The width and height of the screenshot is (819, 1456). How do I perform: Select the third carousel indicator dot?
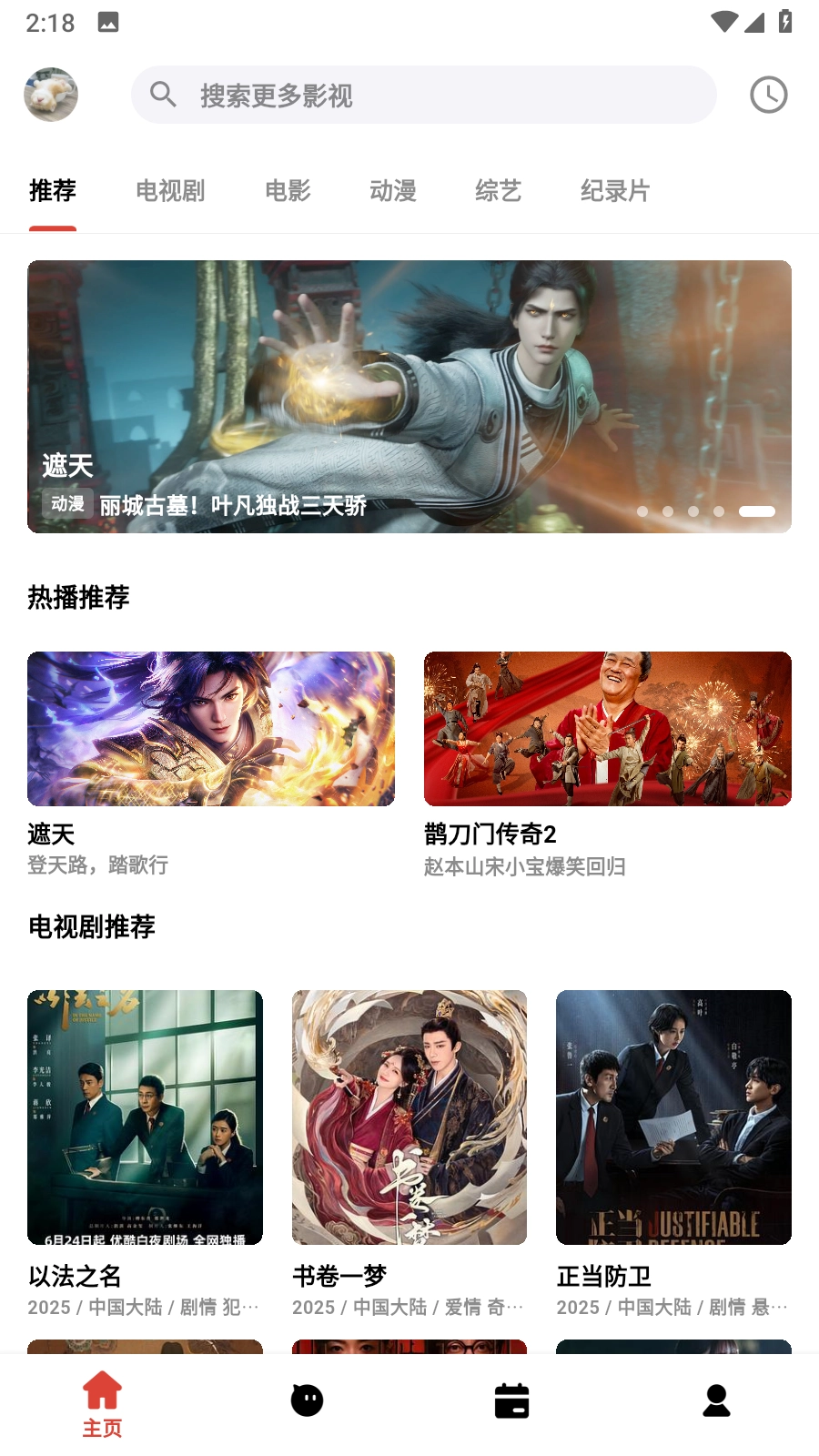(x=692, y=511)
